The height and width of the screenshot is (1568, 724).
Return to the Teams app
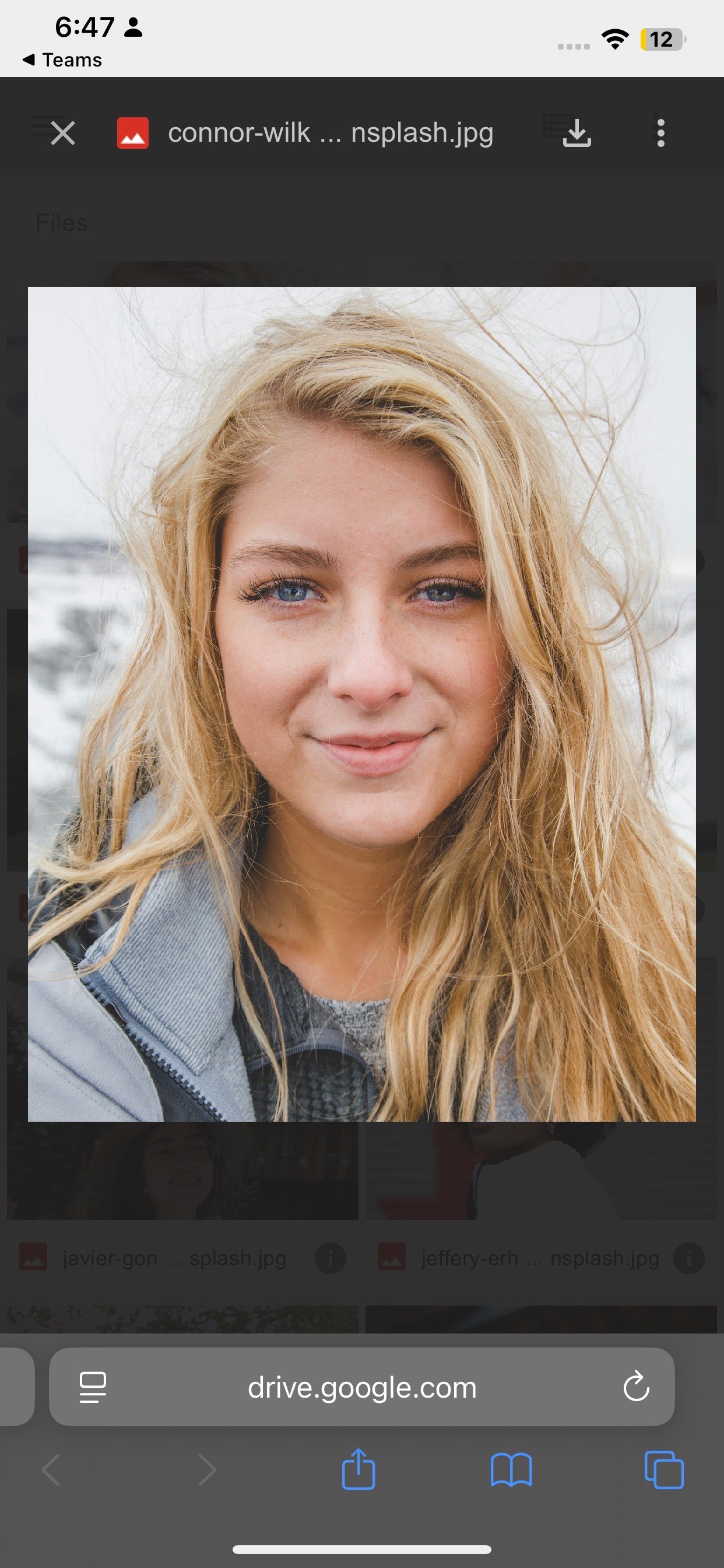point(62,60)
